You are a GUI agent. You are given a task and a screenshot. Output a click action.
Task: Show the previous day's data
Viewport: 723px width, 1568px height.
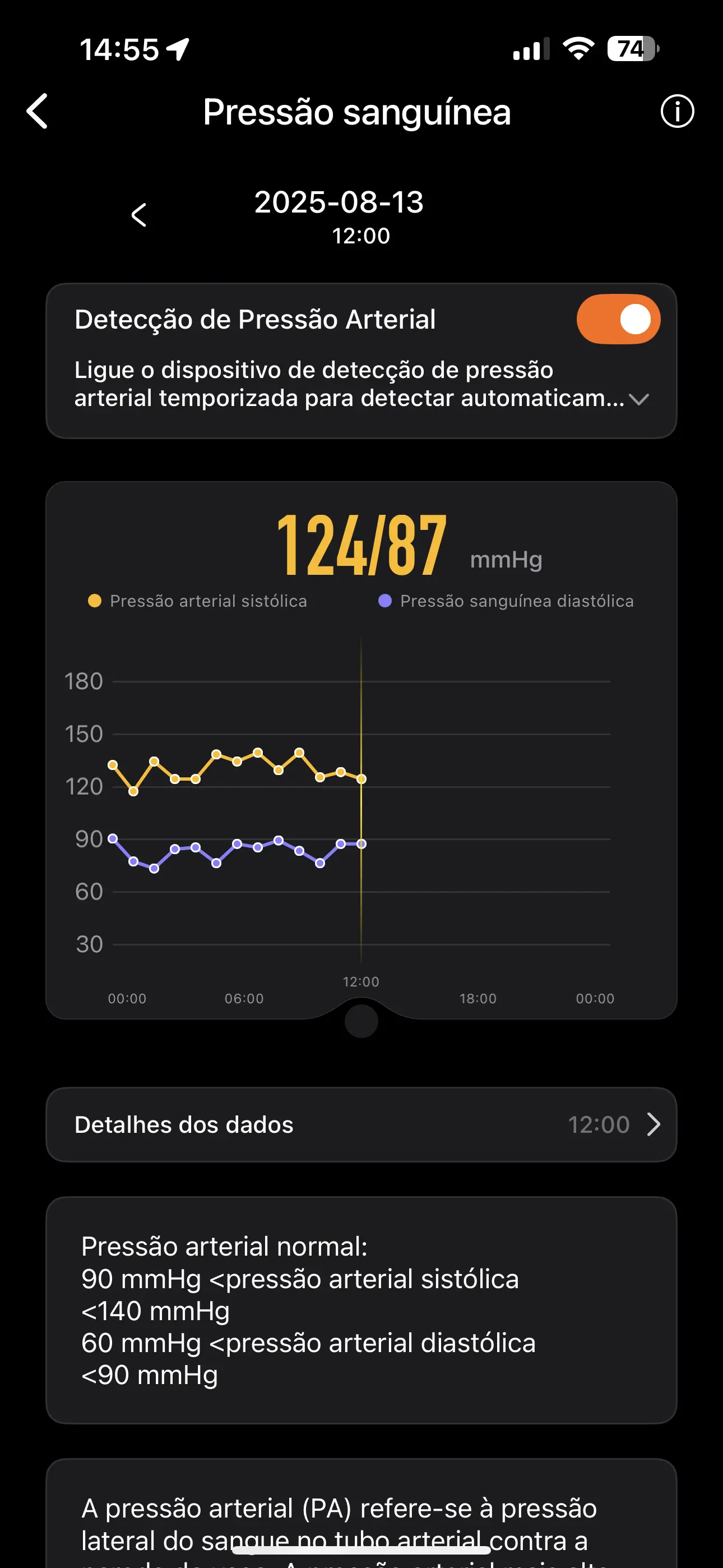tap(140, 215)
